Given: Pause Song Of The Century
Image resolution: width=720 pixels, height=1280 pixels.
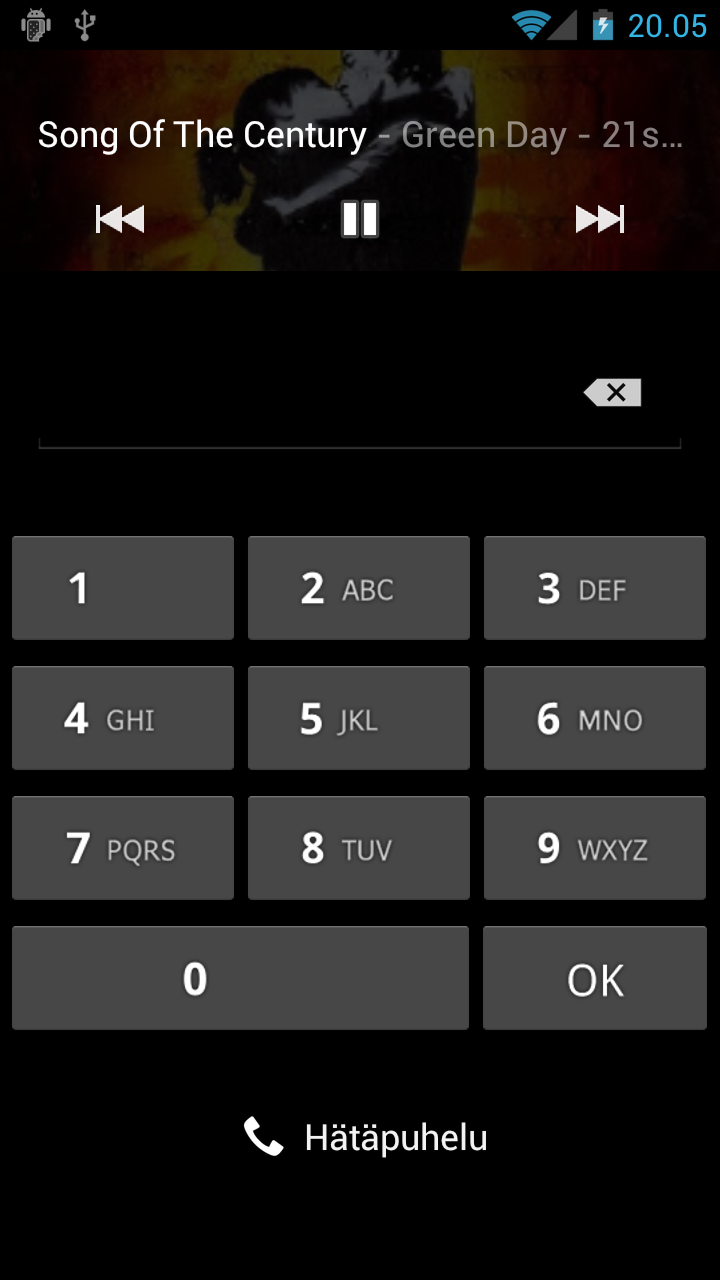Looking at the screenshot, I should (x=360, y=218).
